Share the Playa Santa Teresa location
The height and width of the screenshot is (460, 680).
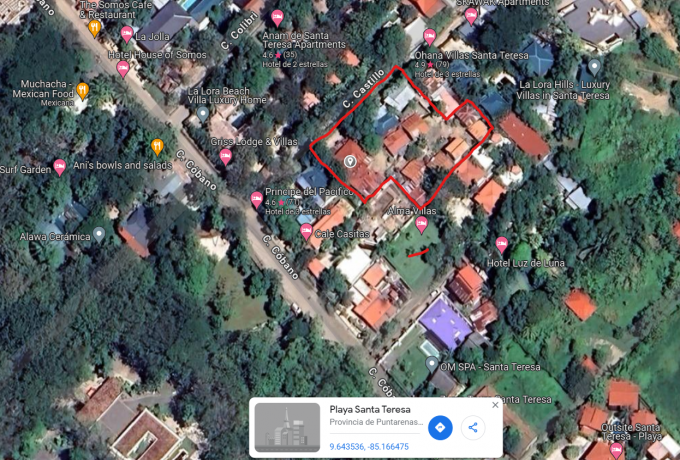tap(473, 427)
